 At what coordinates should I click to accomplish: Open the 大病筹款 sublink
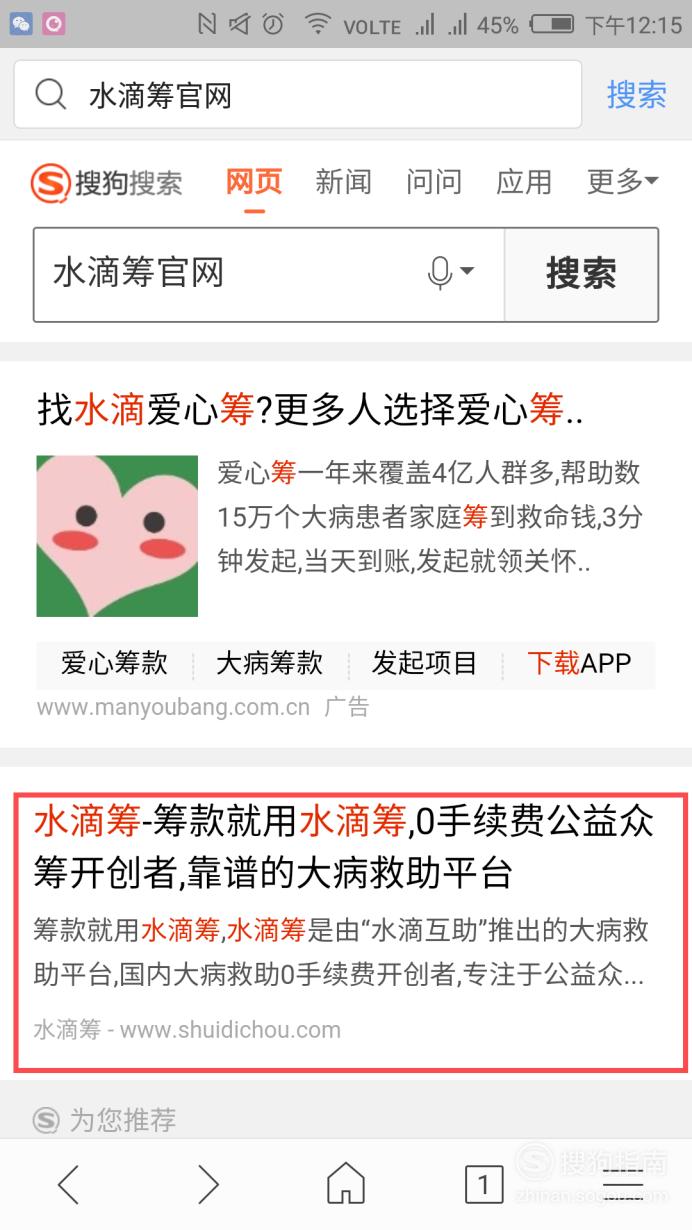[270, 664]
